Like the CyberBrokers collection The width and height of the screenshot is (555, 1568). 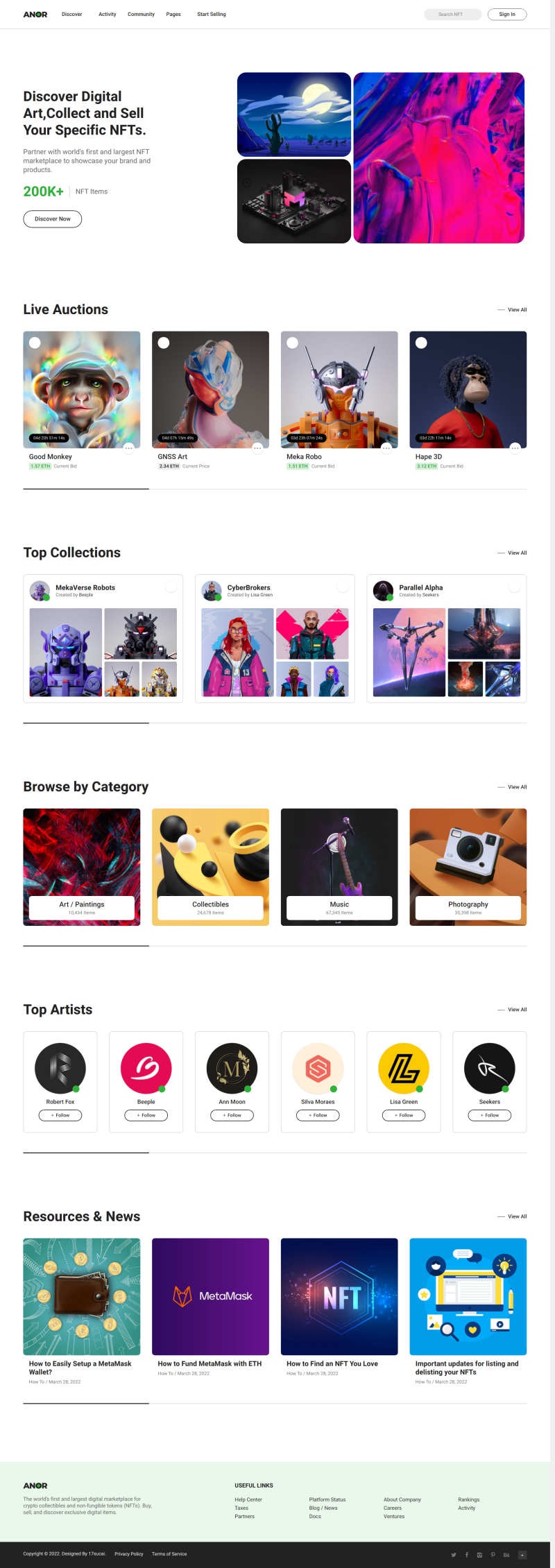343,587
